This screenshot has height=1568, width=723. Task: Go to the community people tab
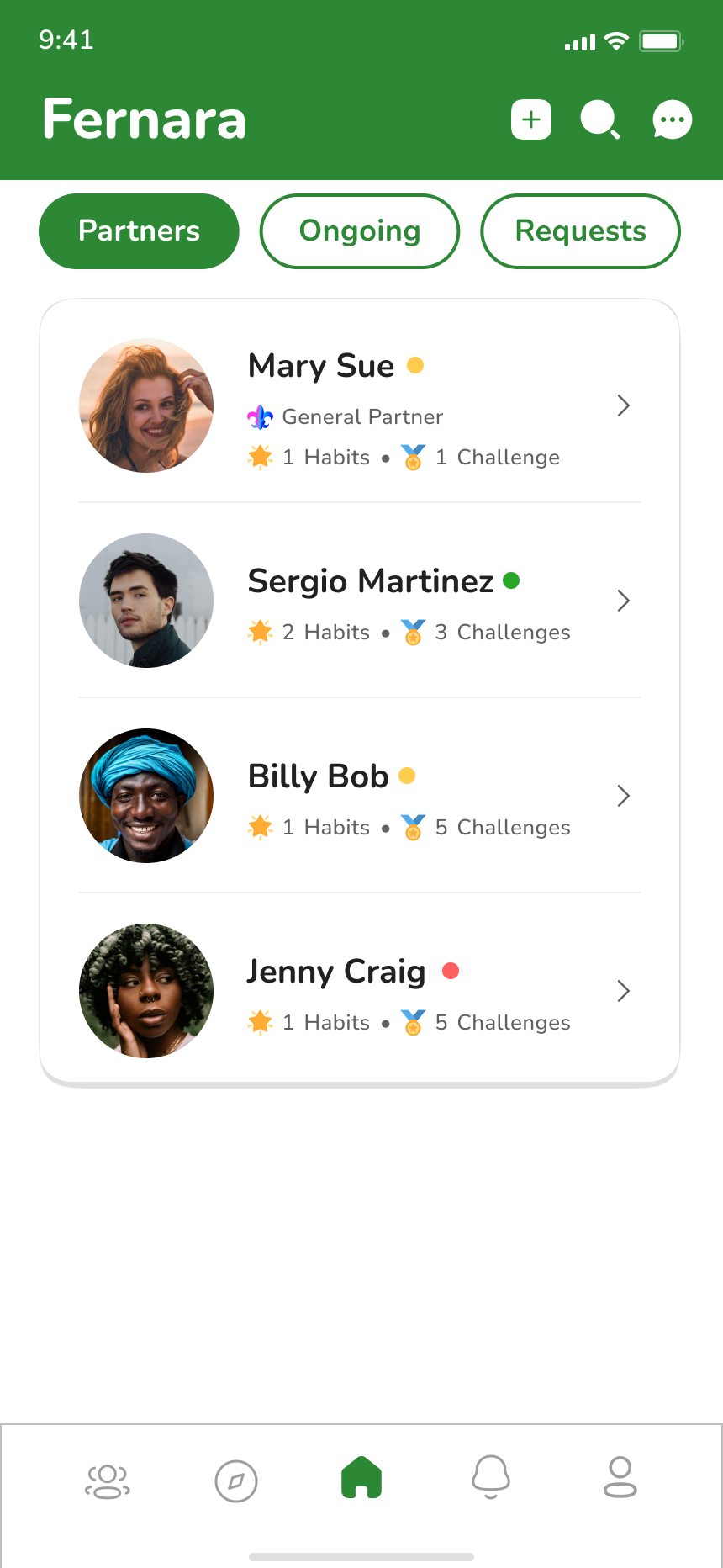click(108, 1481)
